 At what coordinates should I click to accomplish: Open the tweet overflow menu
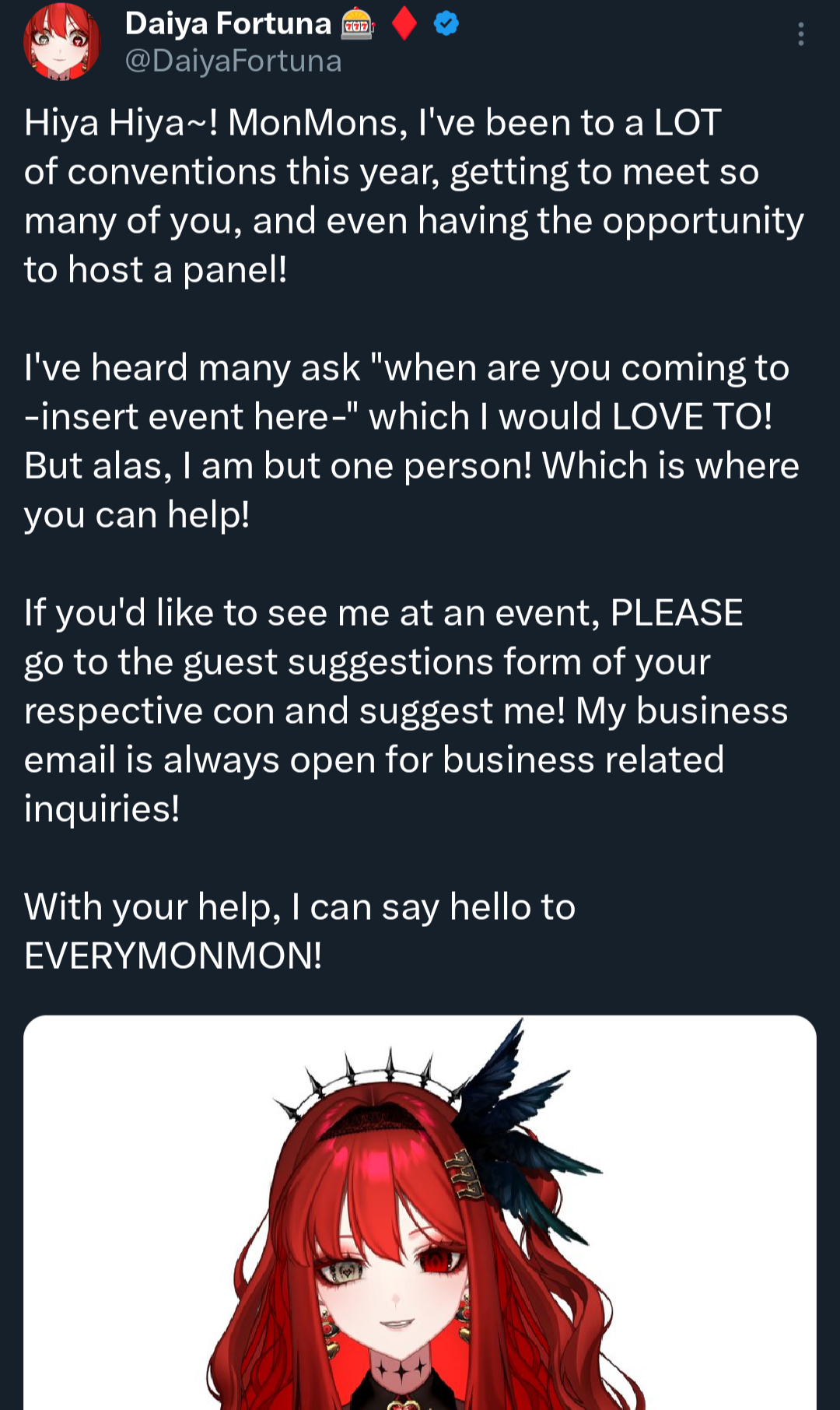coord(800,34)
